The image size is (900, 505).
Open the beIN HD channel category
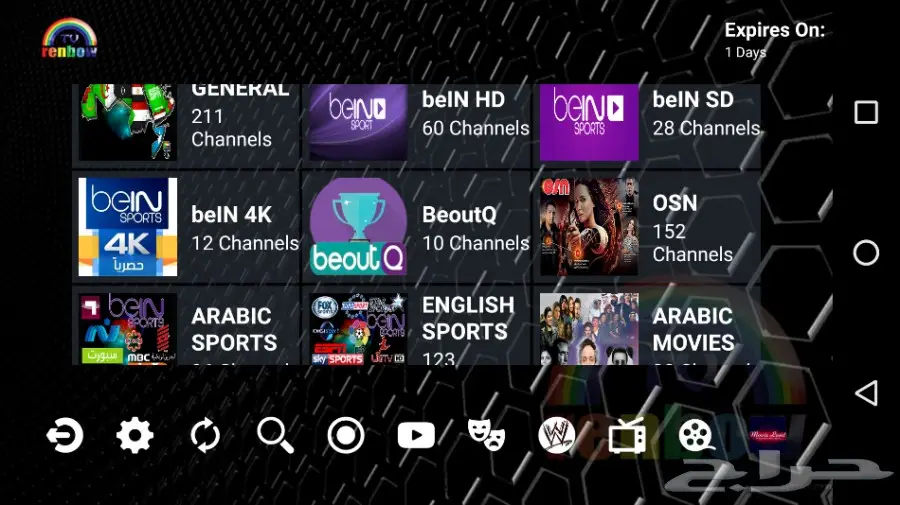point(416,123)
